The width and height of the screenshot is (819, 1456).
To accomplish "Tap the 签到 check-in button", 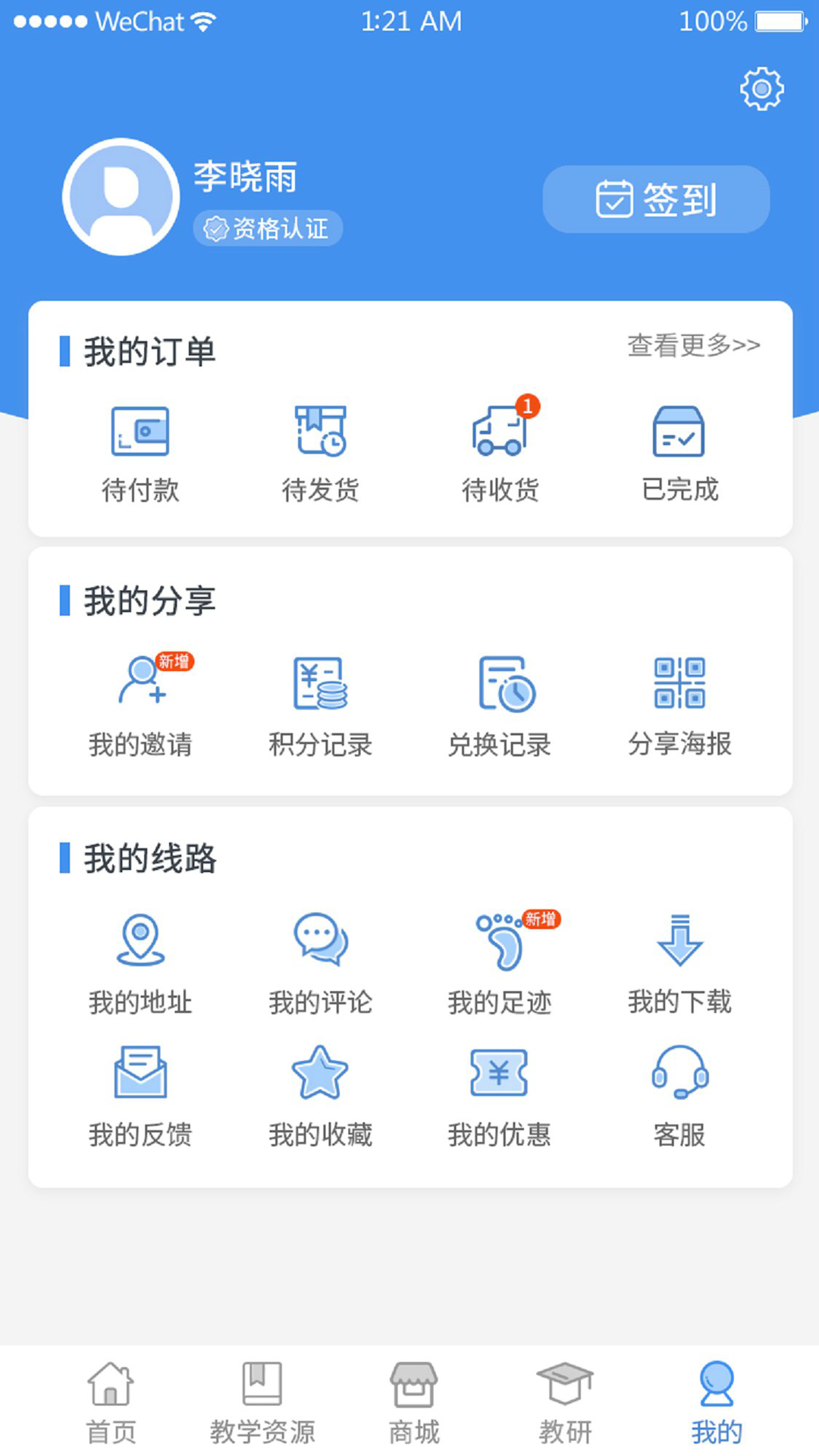I will [656, 199].
